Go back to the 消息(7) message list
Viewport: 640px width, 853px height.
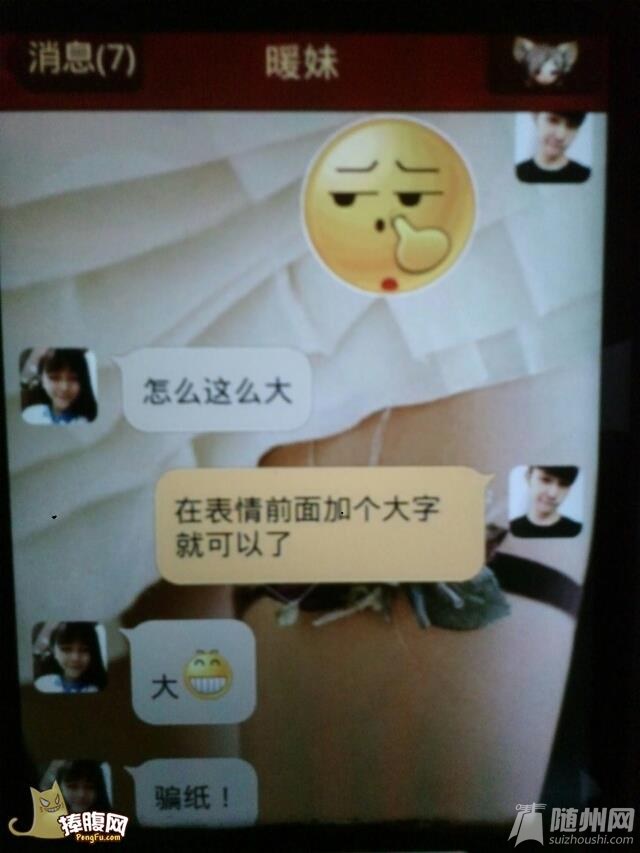(80, 60)
